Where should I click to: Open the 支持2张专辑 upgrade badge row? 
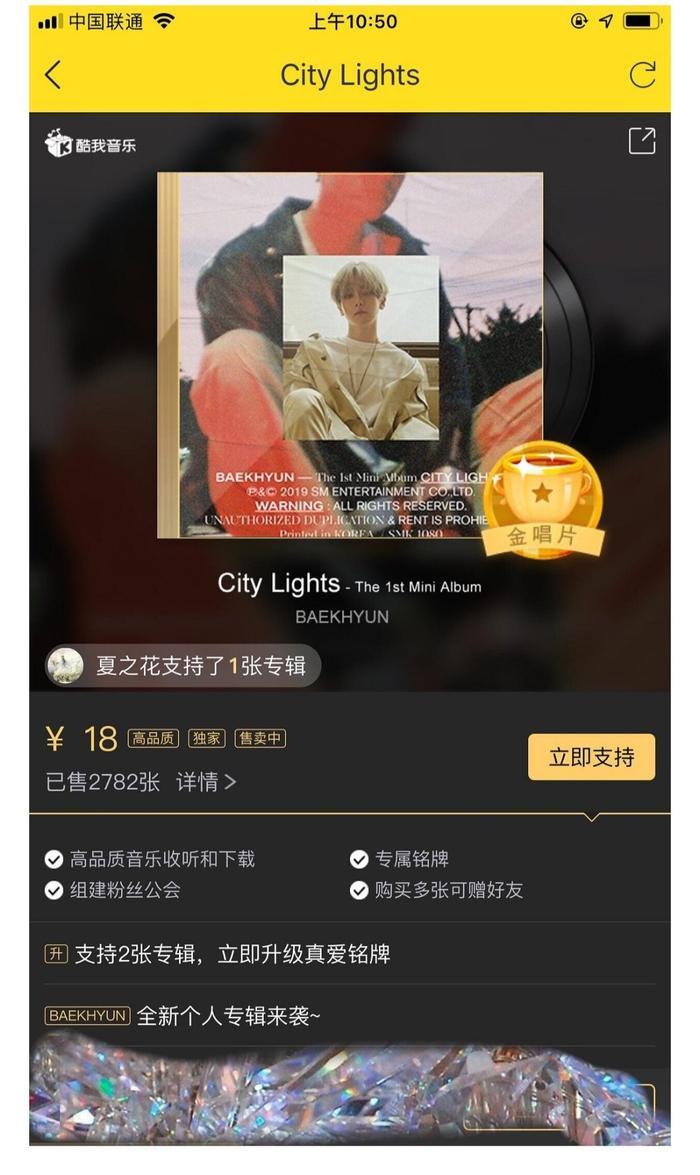click(x=349, y=954)
